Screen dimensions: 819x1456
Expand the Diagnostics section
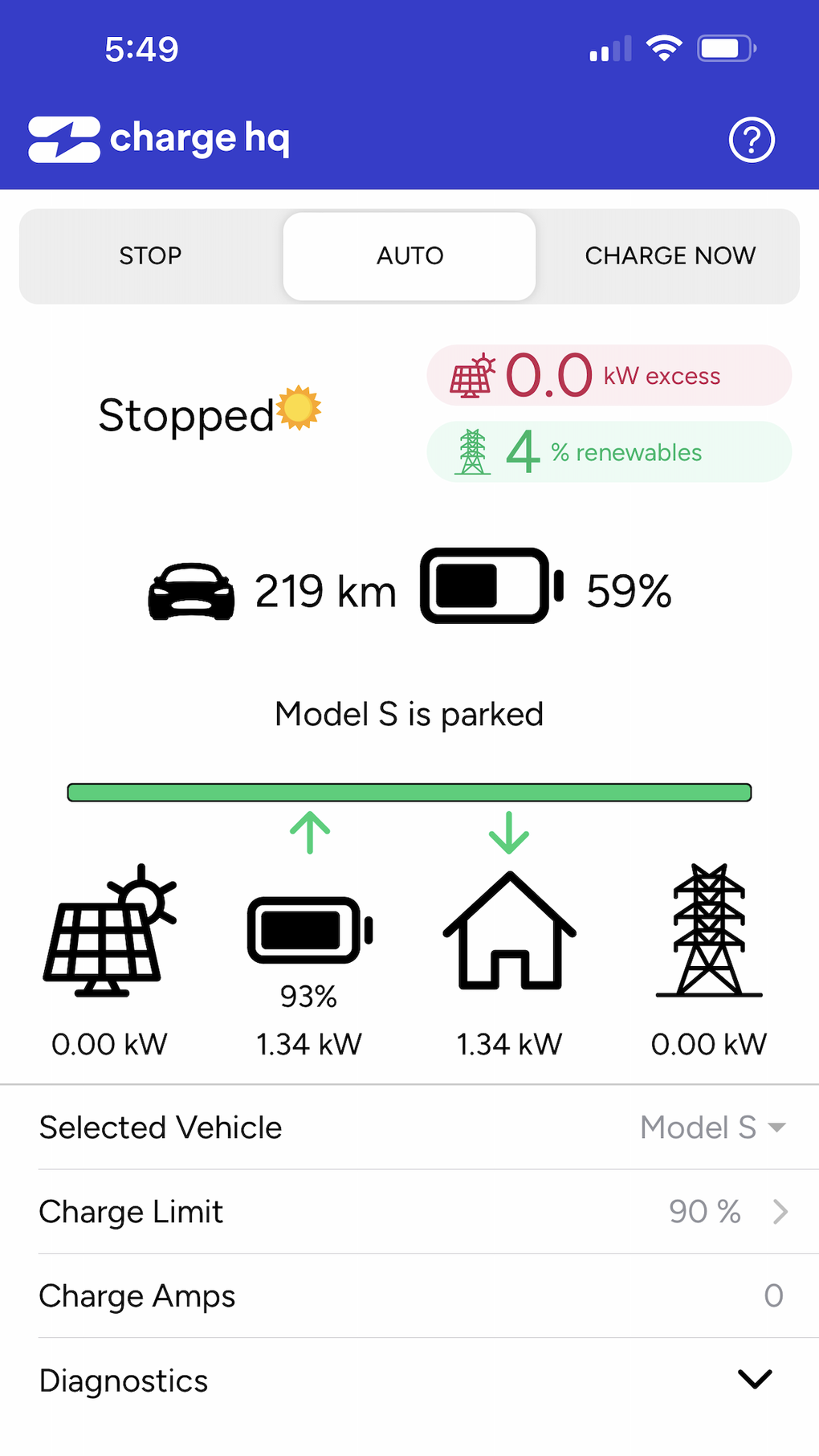click(x=754, y=1379)
